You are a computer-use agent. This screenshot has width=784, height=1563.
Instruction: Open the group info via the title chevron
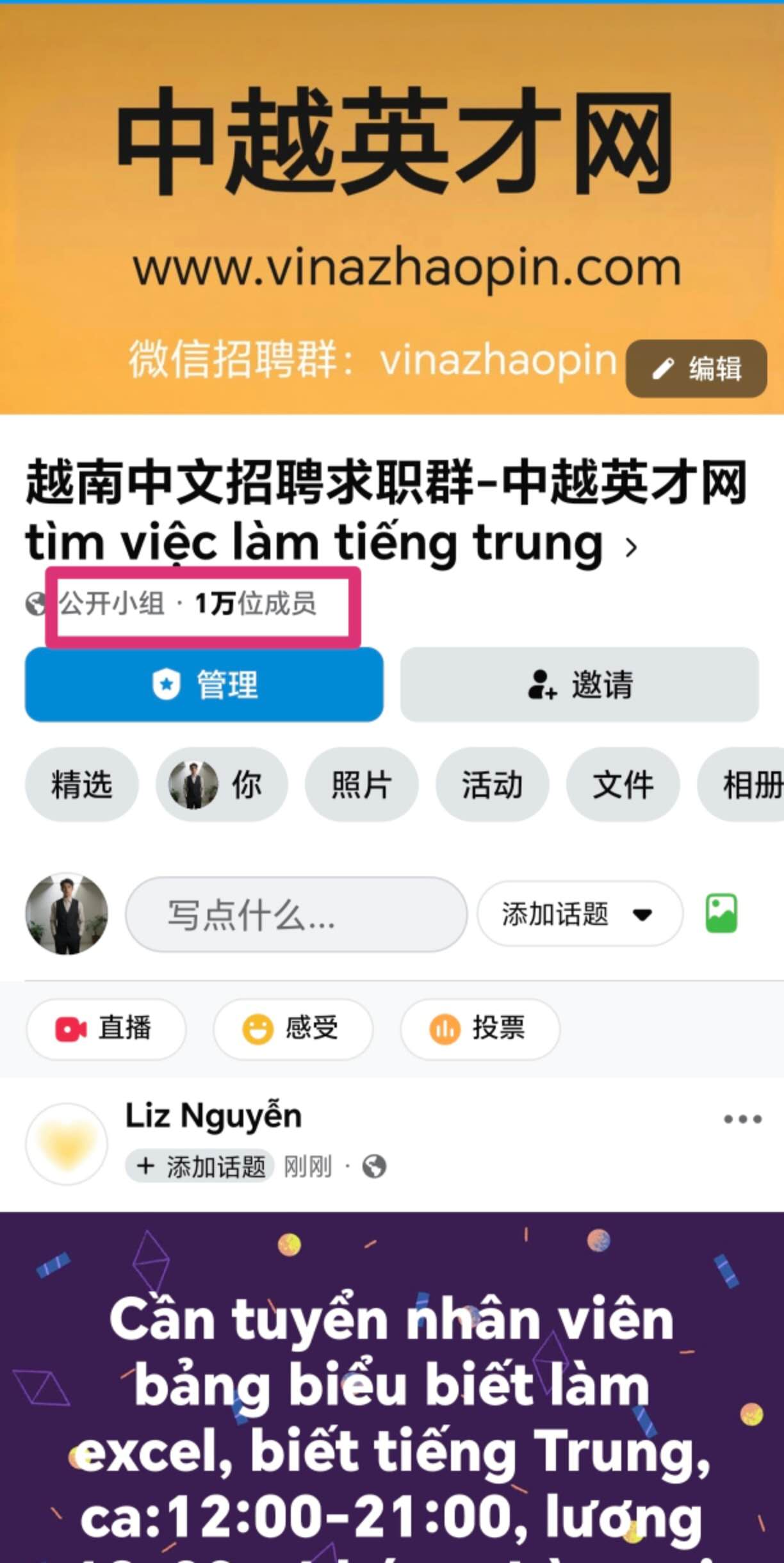(x=632, y=547)
